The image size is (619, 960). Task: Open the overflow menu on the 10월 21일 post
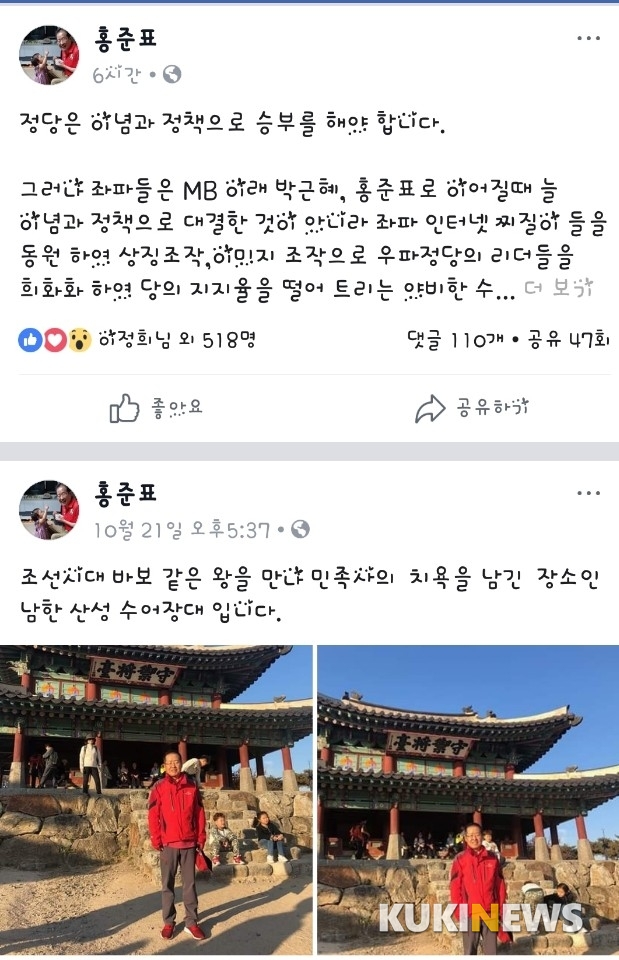click(588, 495)
